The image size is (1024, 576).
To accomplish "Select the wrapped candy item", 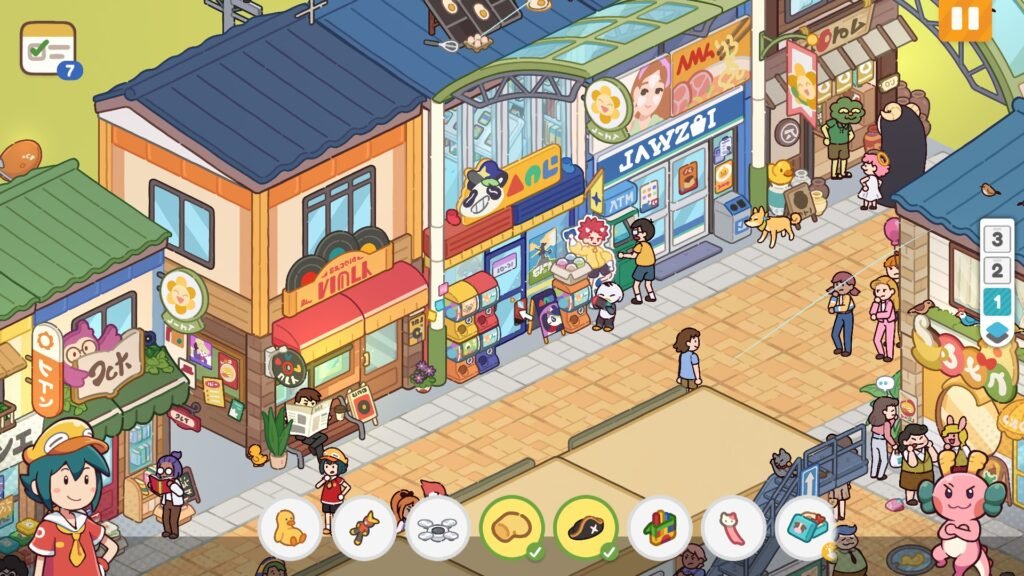I will 364,528.
